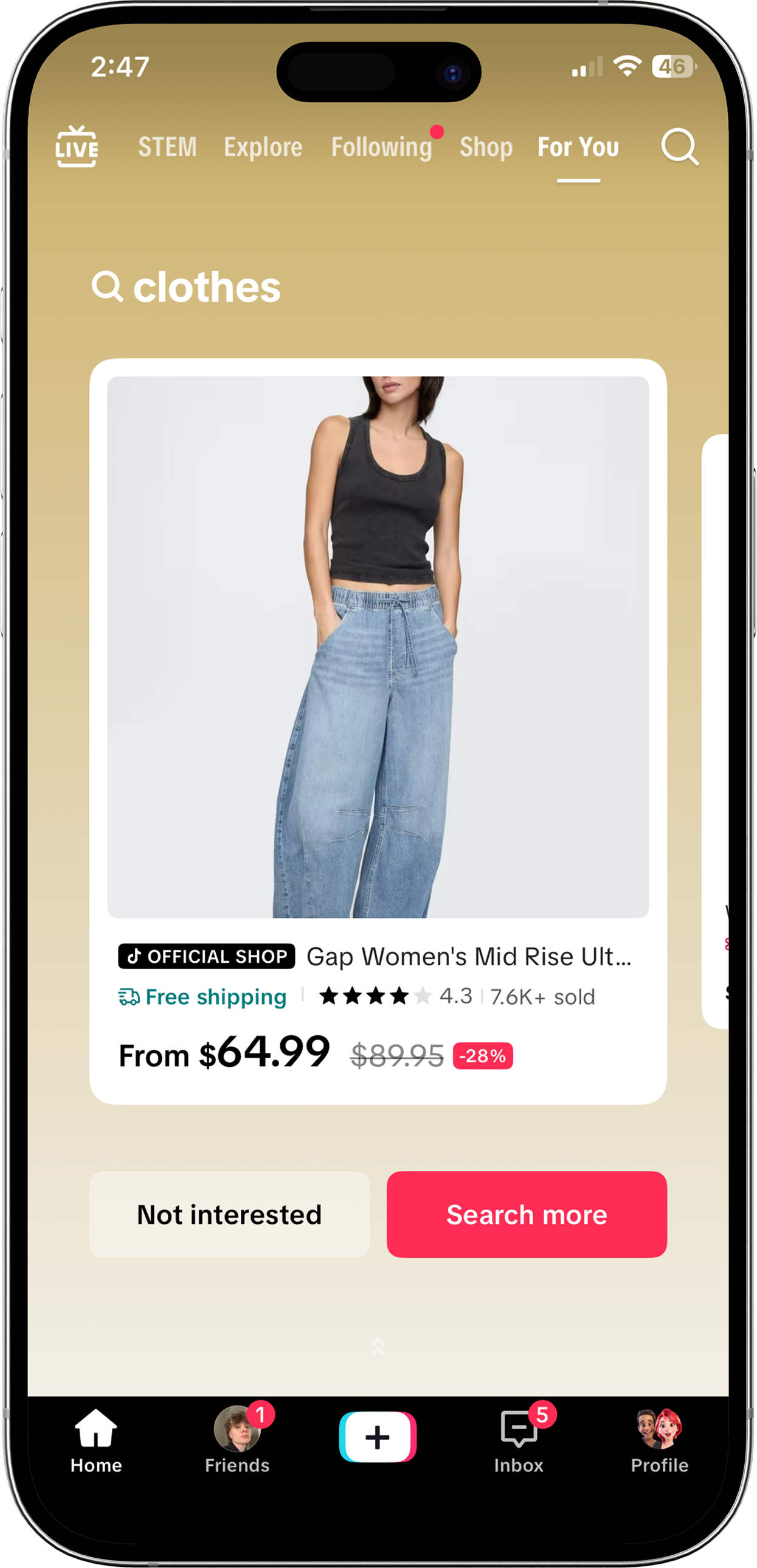Image resolution: width=757 pixels, height=1568 pixels.
Task: Open the Friends tab
Action: (237, 1440)
